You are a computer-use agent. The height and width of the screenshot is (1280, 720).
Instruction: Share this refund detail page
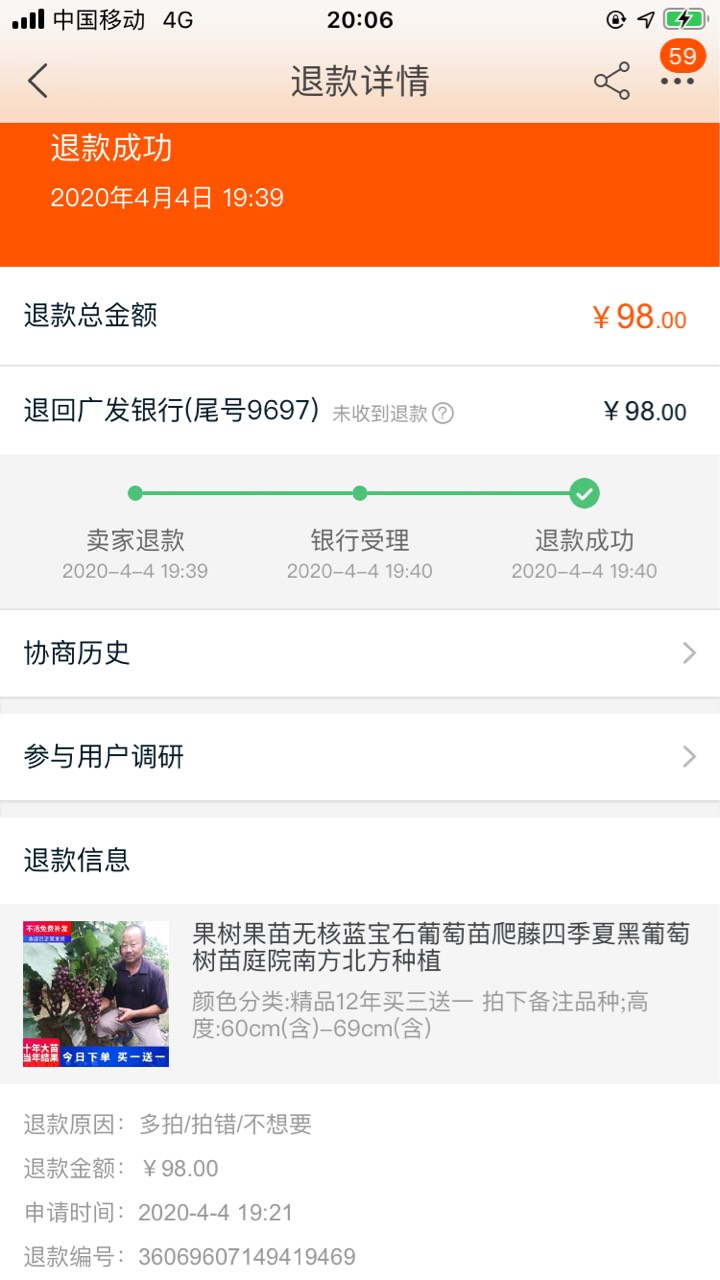pos(611,81)
